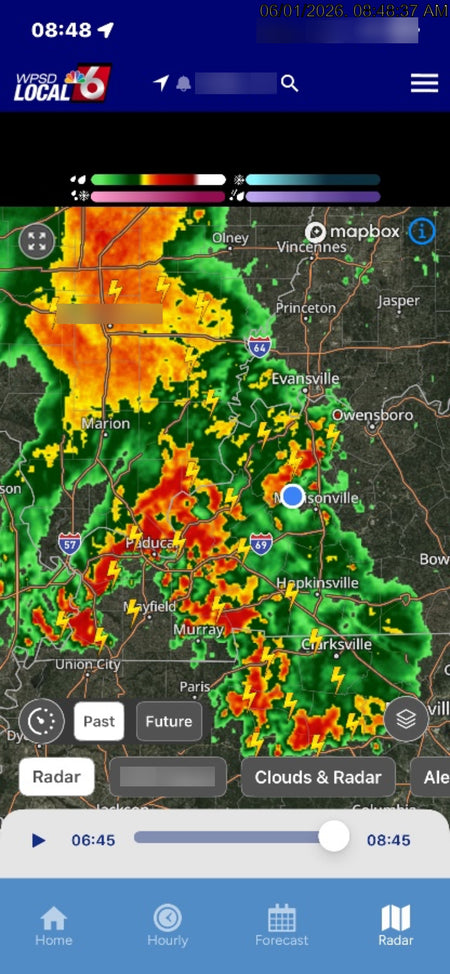This screenshot has height=974, width=450.
Task: Open the animation speed control
Action: click(42, 721)
